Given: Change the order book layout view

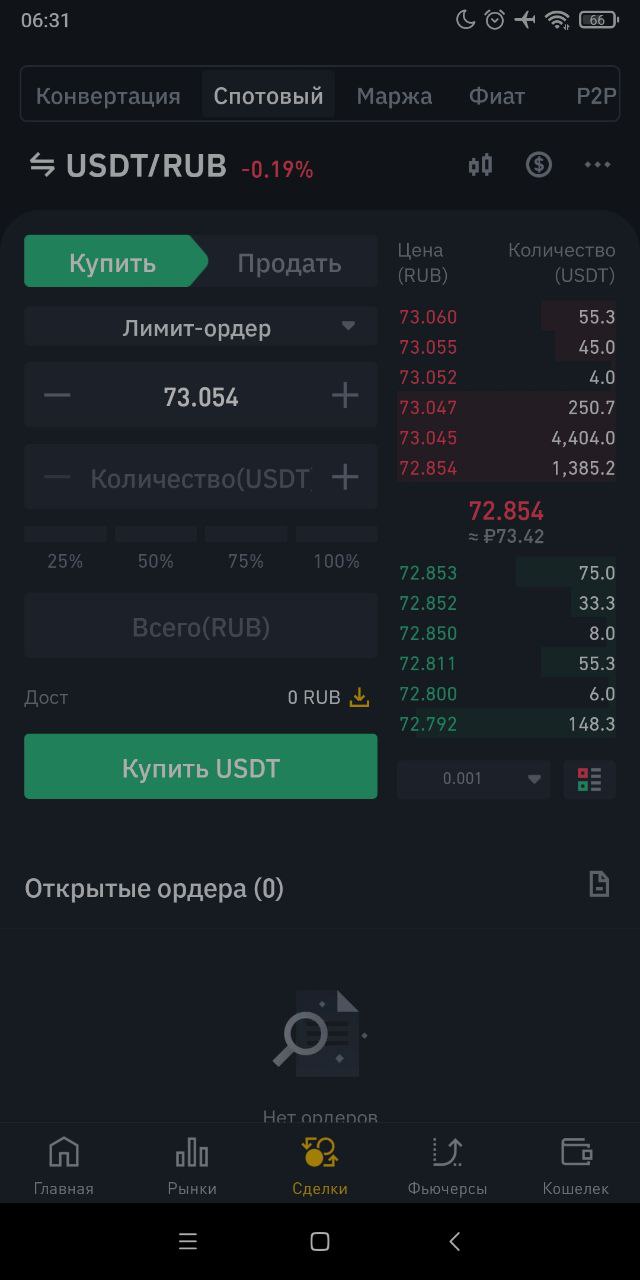Looking at the screenshot, I should pos(589,779).
